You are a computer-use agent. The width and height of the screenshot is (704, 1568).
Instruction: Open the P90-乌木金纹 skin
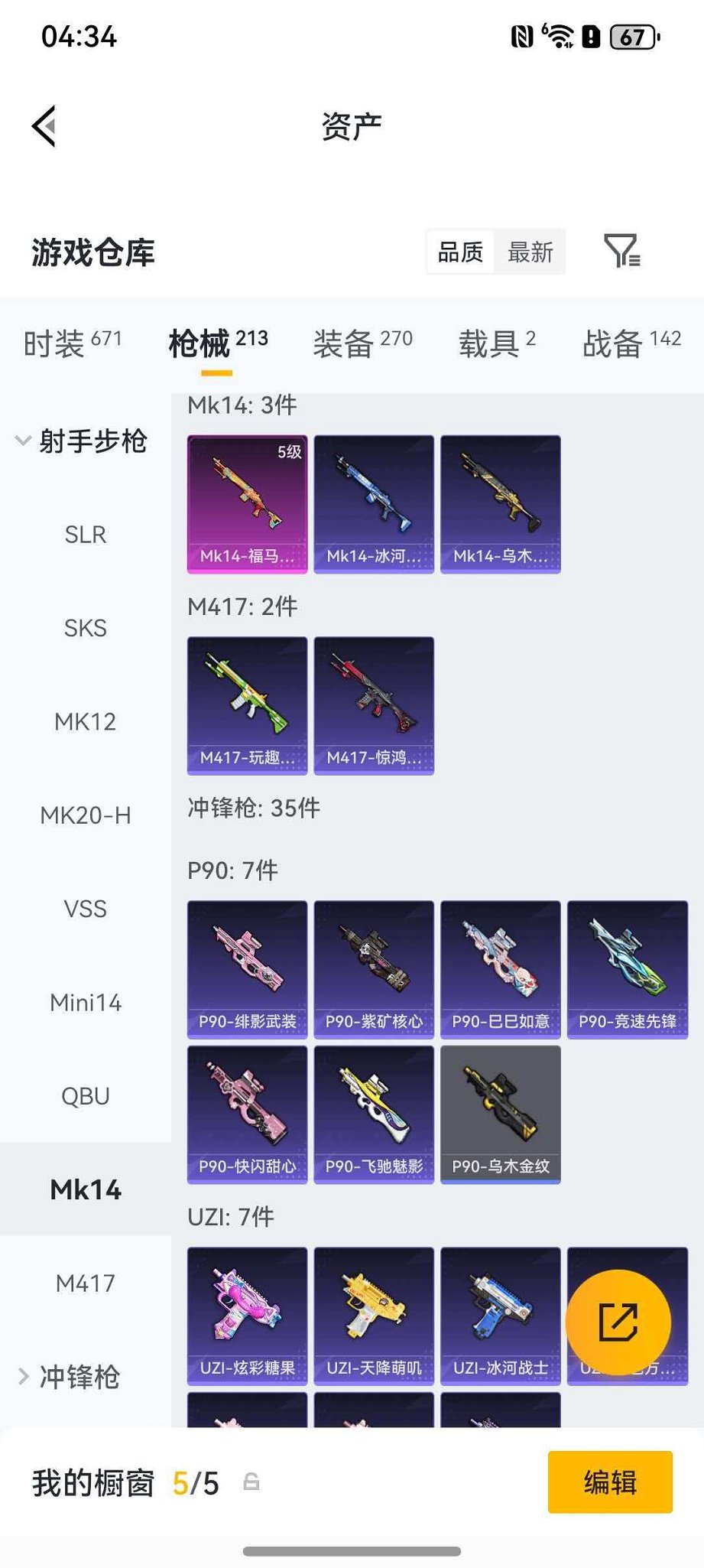[501, 1114]
